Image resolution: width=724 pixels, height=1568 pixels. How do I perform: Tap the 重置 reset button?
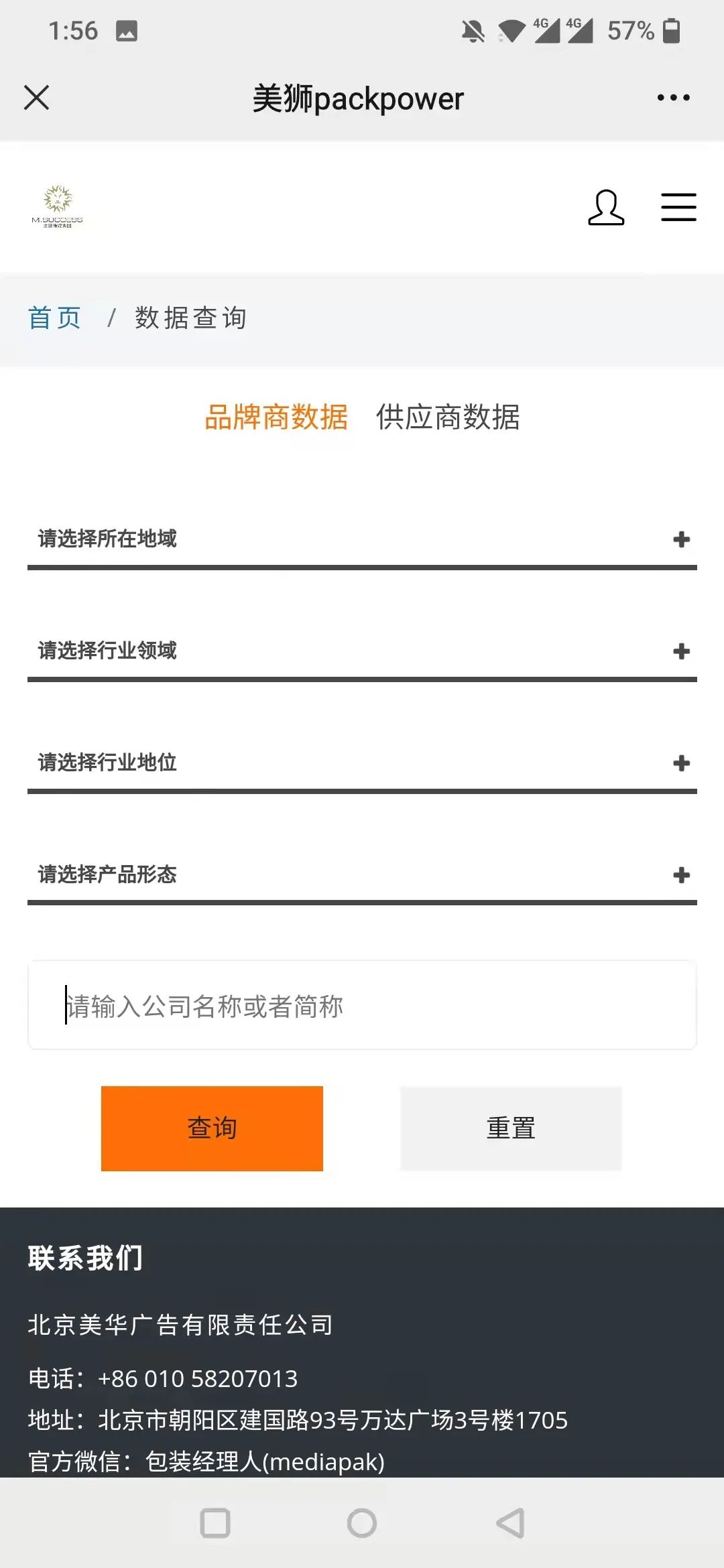pos(511,1128)
